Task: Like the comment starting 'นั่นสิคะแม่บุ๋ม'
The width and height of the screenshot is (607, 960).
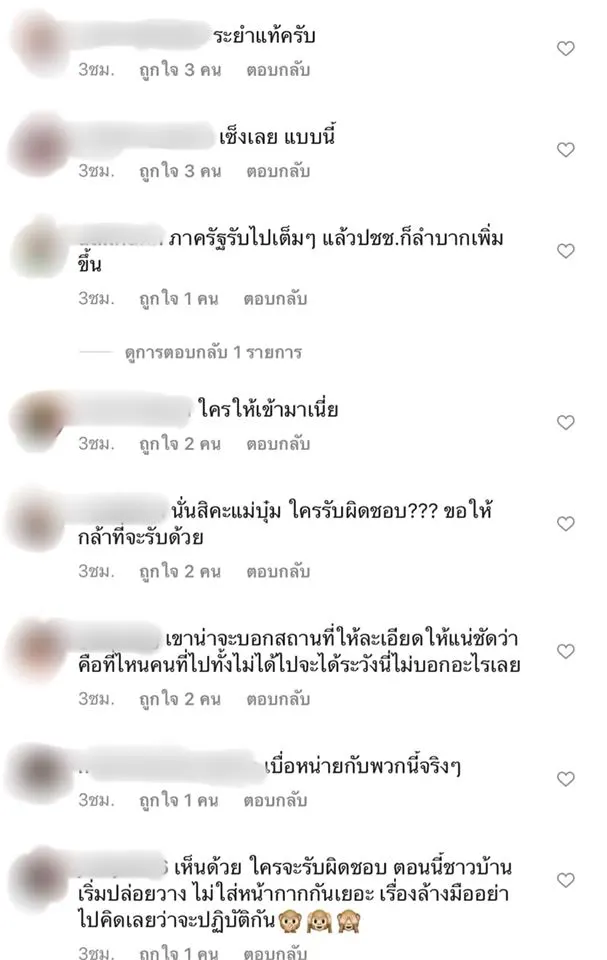Action: pyautogui.click(x=566, y=524)
